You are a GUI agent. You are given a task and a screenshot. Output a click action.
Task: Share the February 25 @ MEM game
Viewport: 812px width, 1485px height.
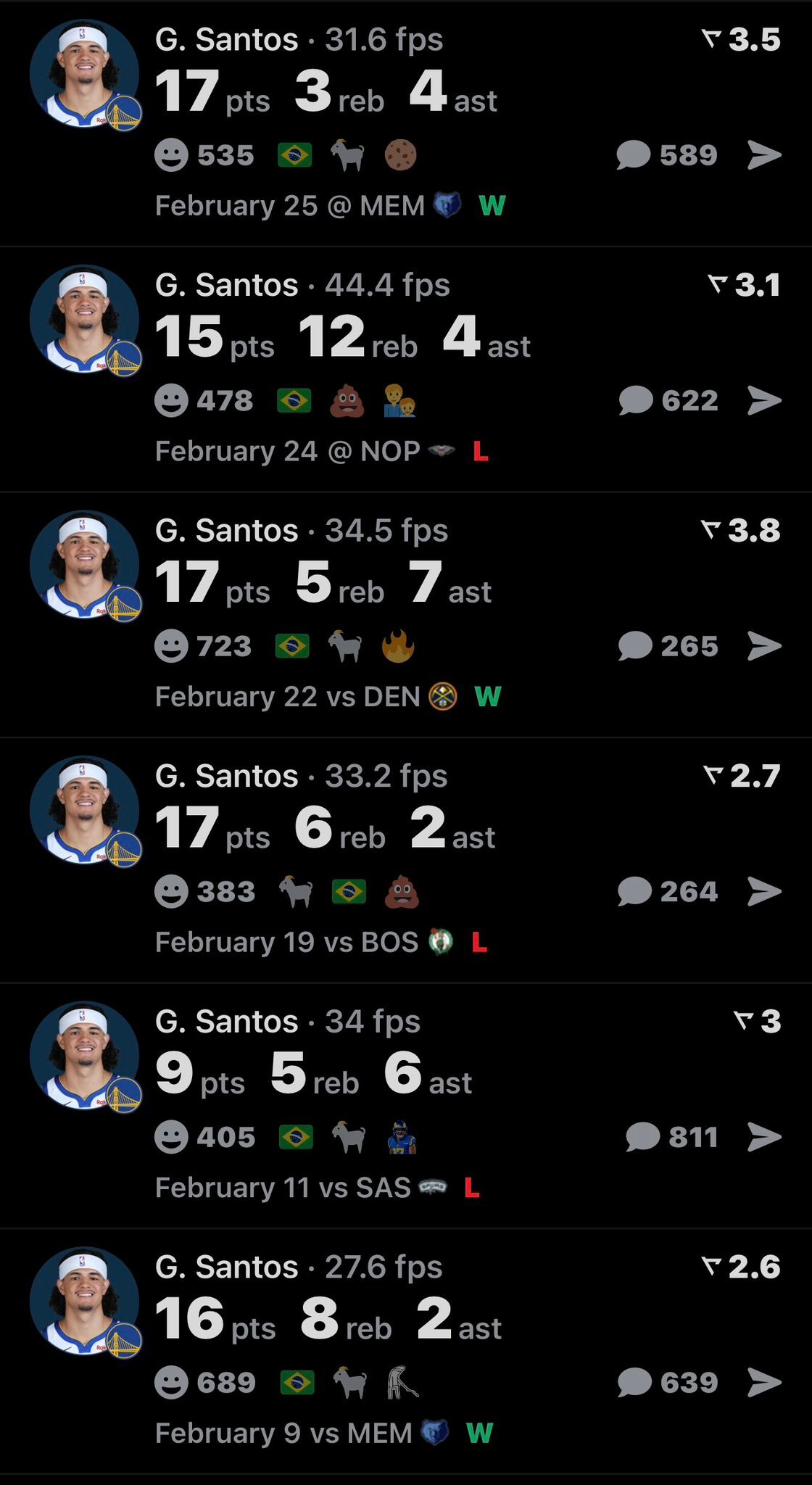pyautogui.click(x=764, y=155)
